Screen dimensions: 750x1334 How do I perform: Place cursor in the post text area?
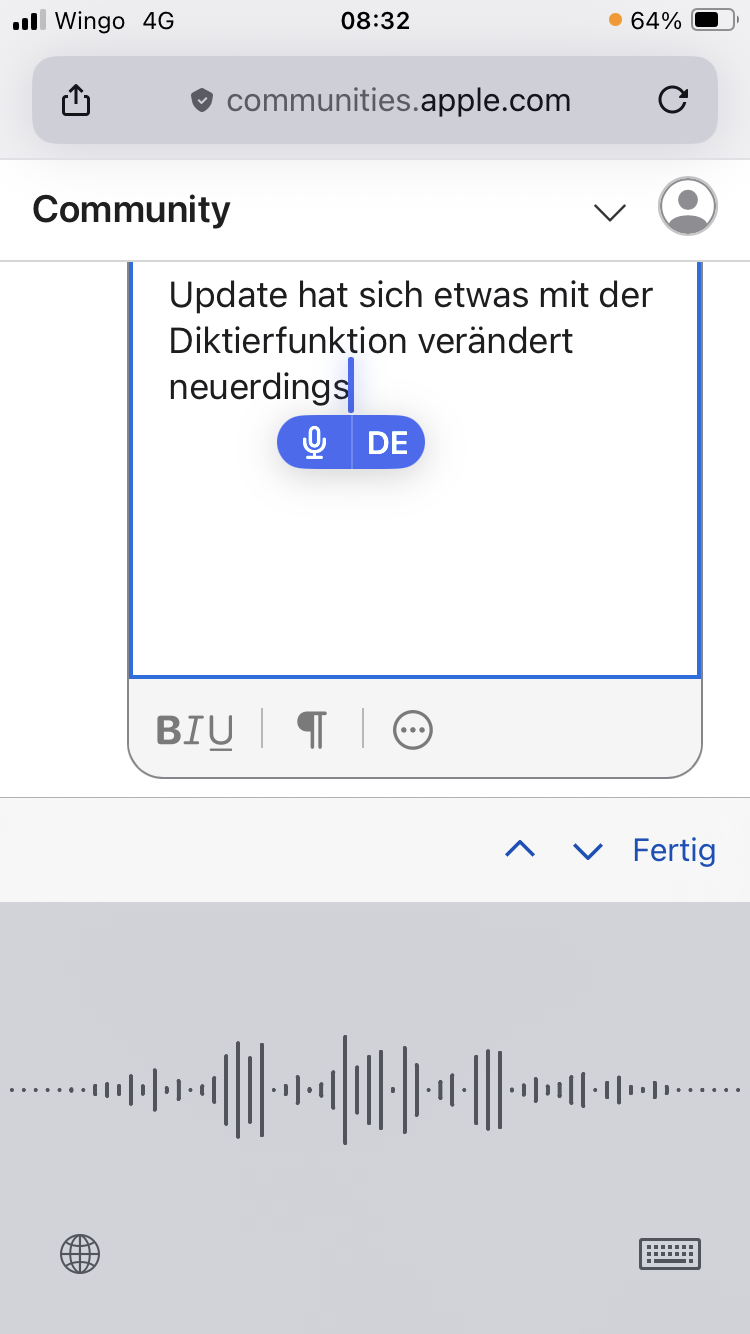tap(415, 468)
